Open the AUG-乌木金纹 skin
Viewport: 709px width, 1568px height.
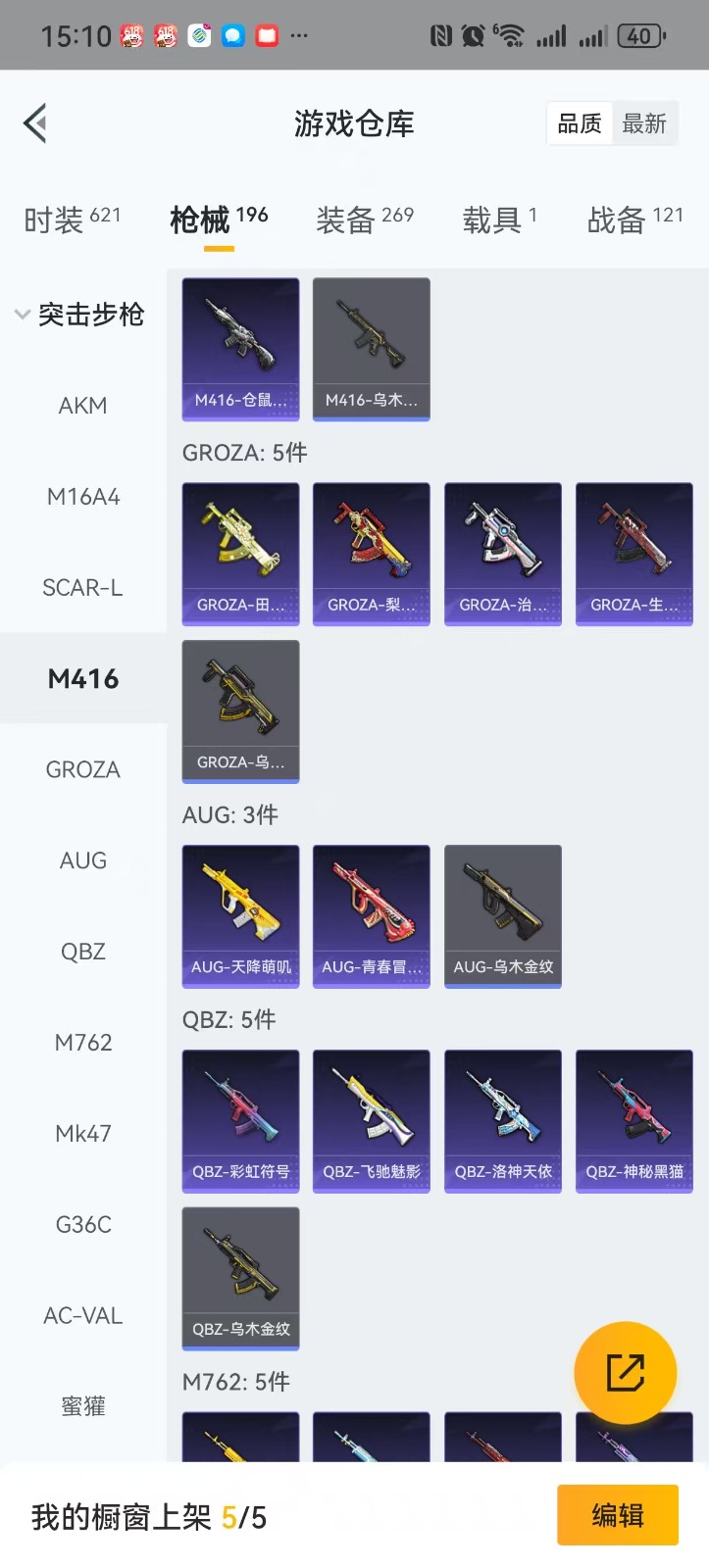pyautogui.click(x=502, y=916)
